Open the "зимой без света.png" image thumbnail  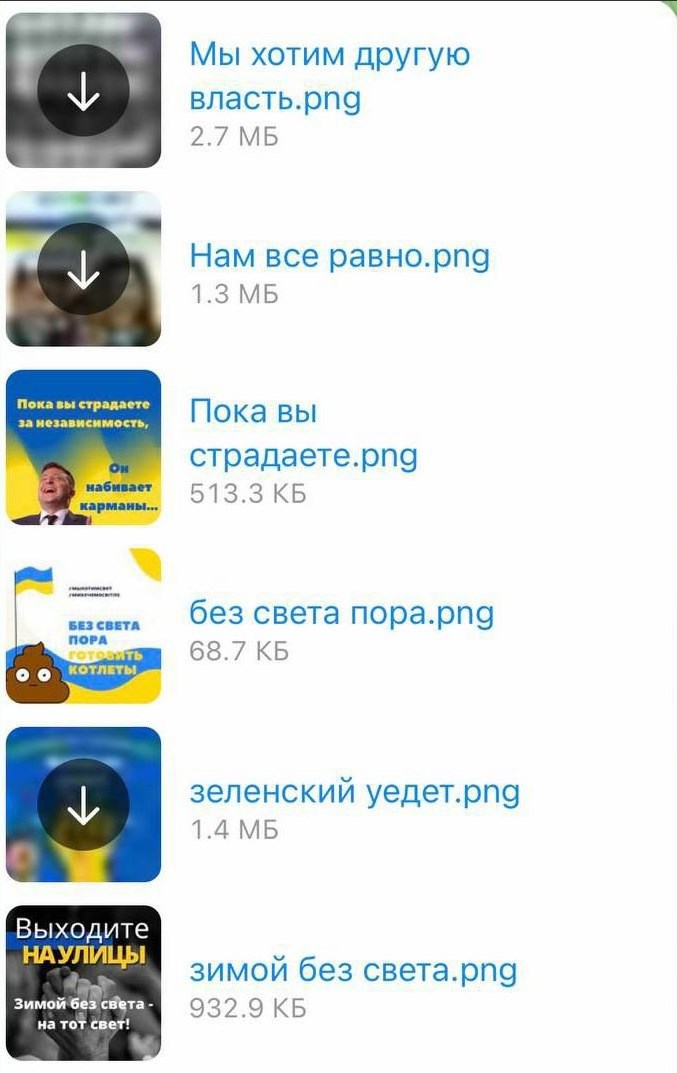(83, 982)
